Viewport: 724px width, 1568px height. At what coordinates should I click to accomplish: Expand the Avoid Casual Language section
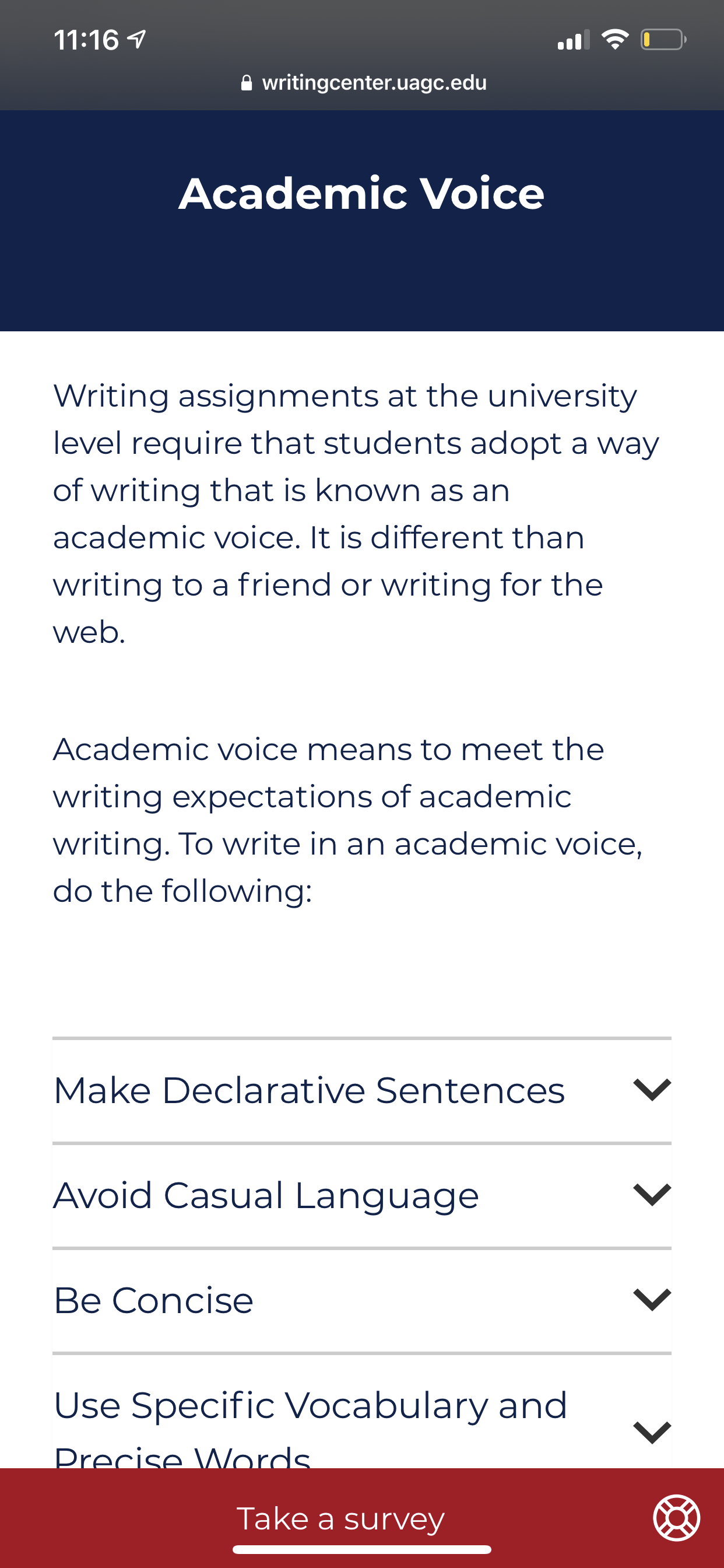tap(362, 1195)
